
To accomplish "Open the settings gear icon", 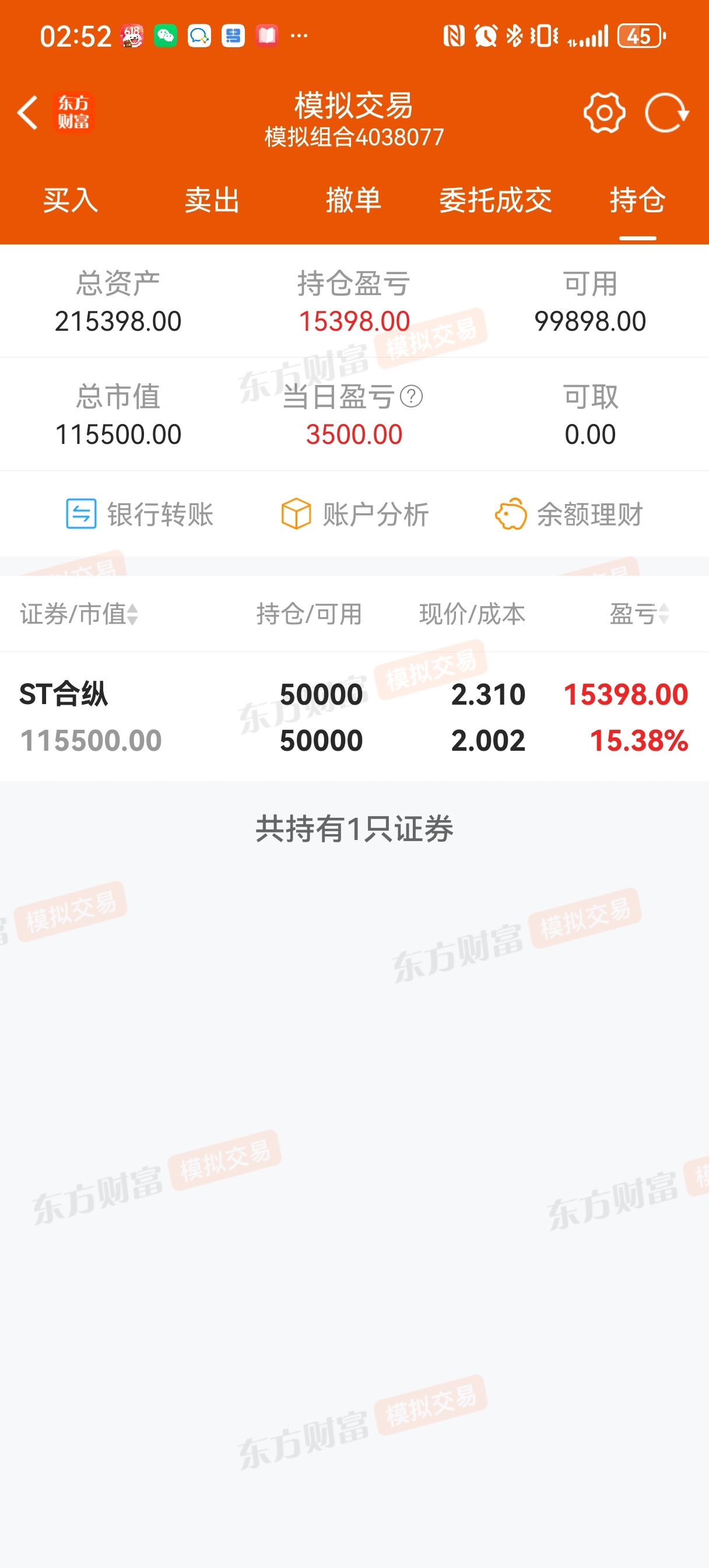I will pos(603,113).
